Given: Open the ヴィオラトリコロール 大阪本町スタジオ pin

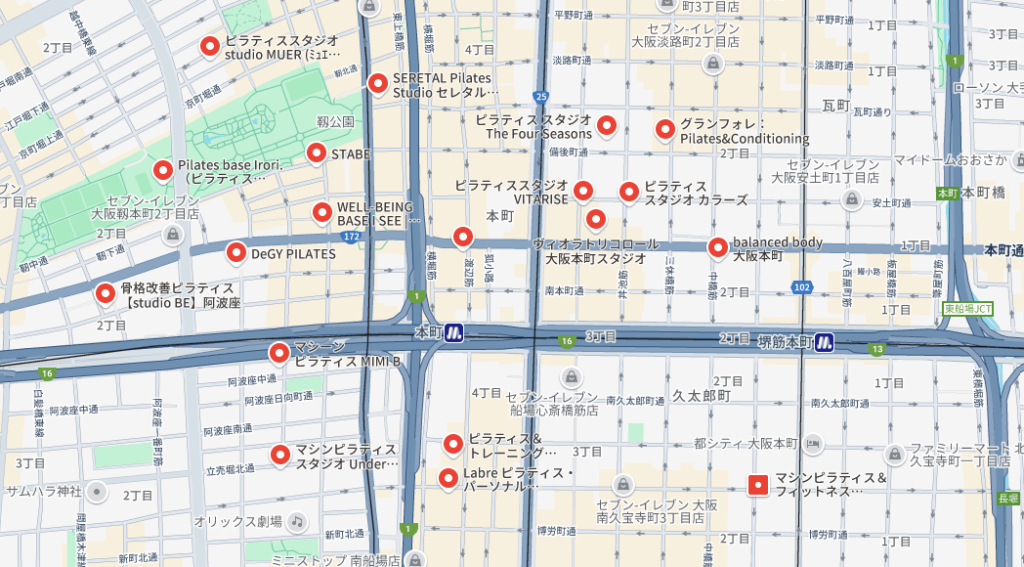Looking at the screenshot, I should 596,218.
